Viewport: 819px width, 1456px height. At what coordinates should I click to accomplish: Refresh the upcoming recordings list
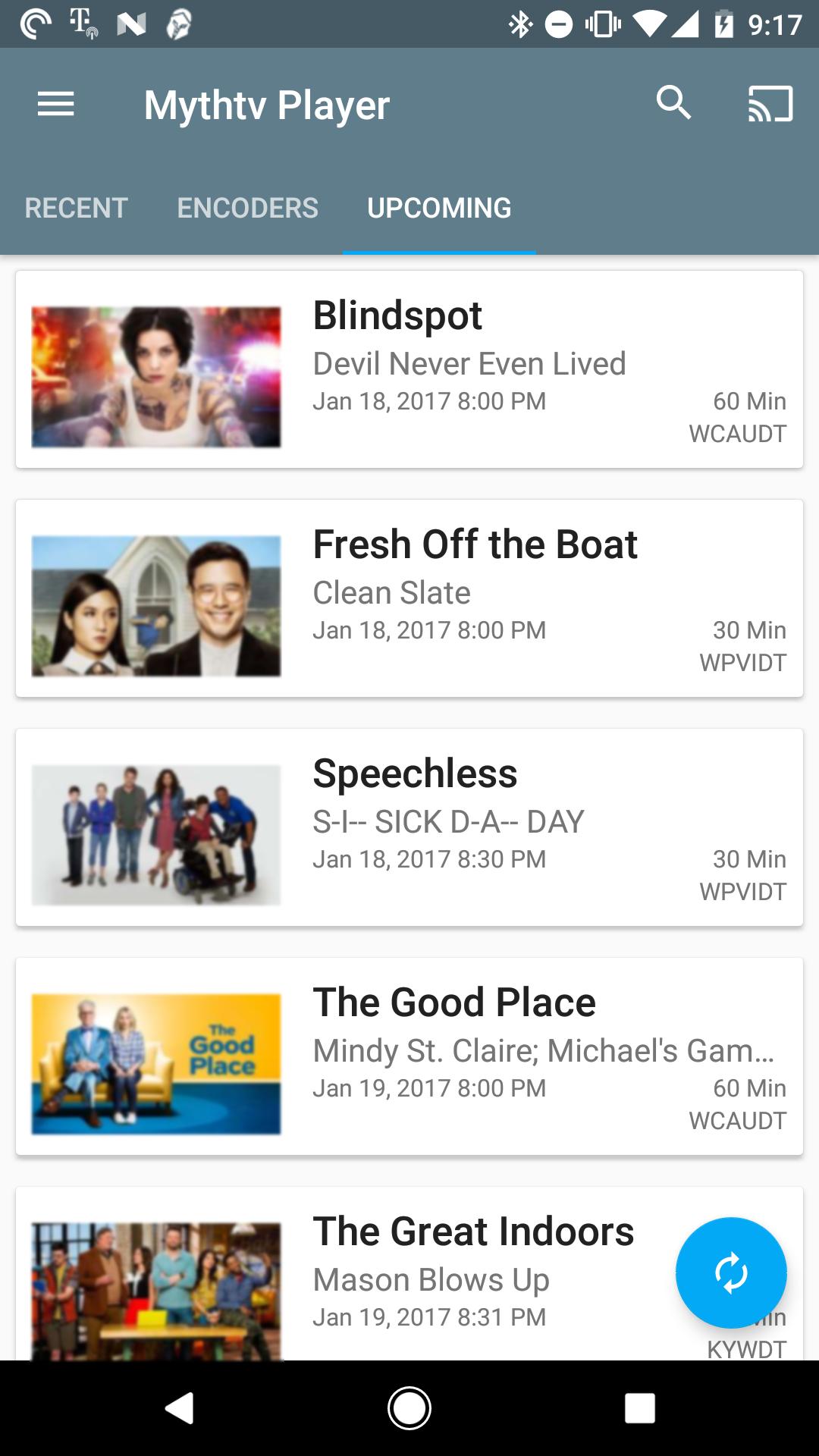tap(731, 1272)
